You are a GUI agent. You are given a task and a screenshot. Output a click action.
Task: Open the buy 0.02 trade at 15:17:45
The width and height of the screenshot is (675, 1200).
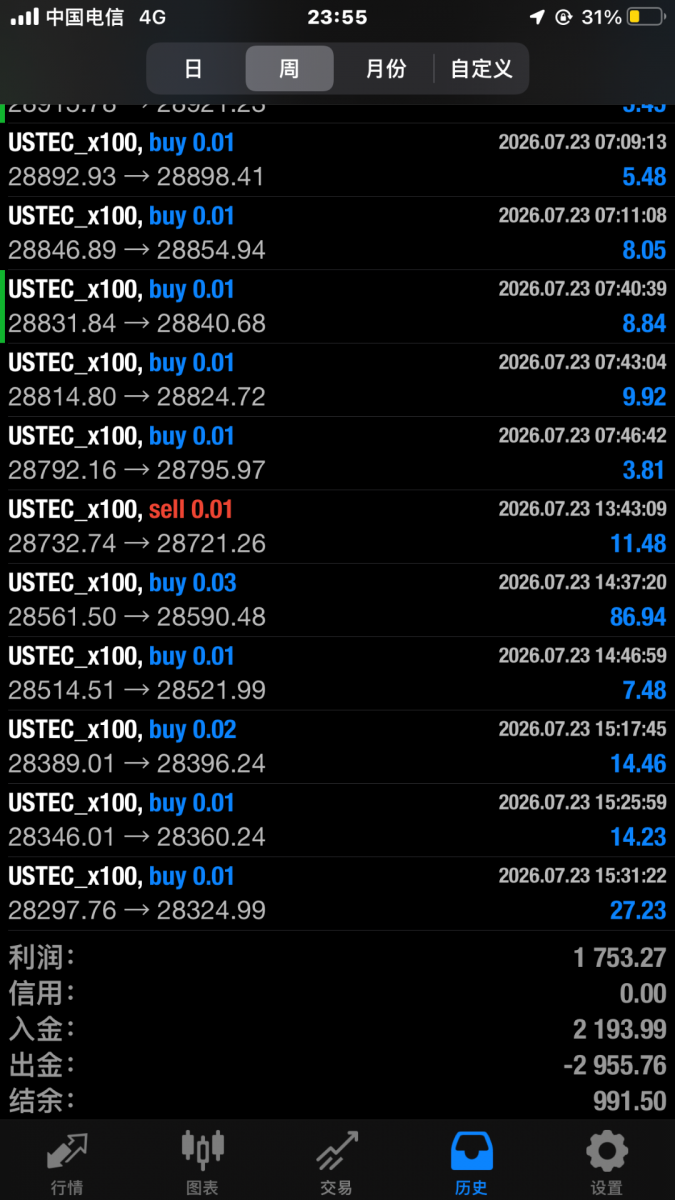pyautogui.click(x=337, y=747)
